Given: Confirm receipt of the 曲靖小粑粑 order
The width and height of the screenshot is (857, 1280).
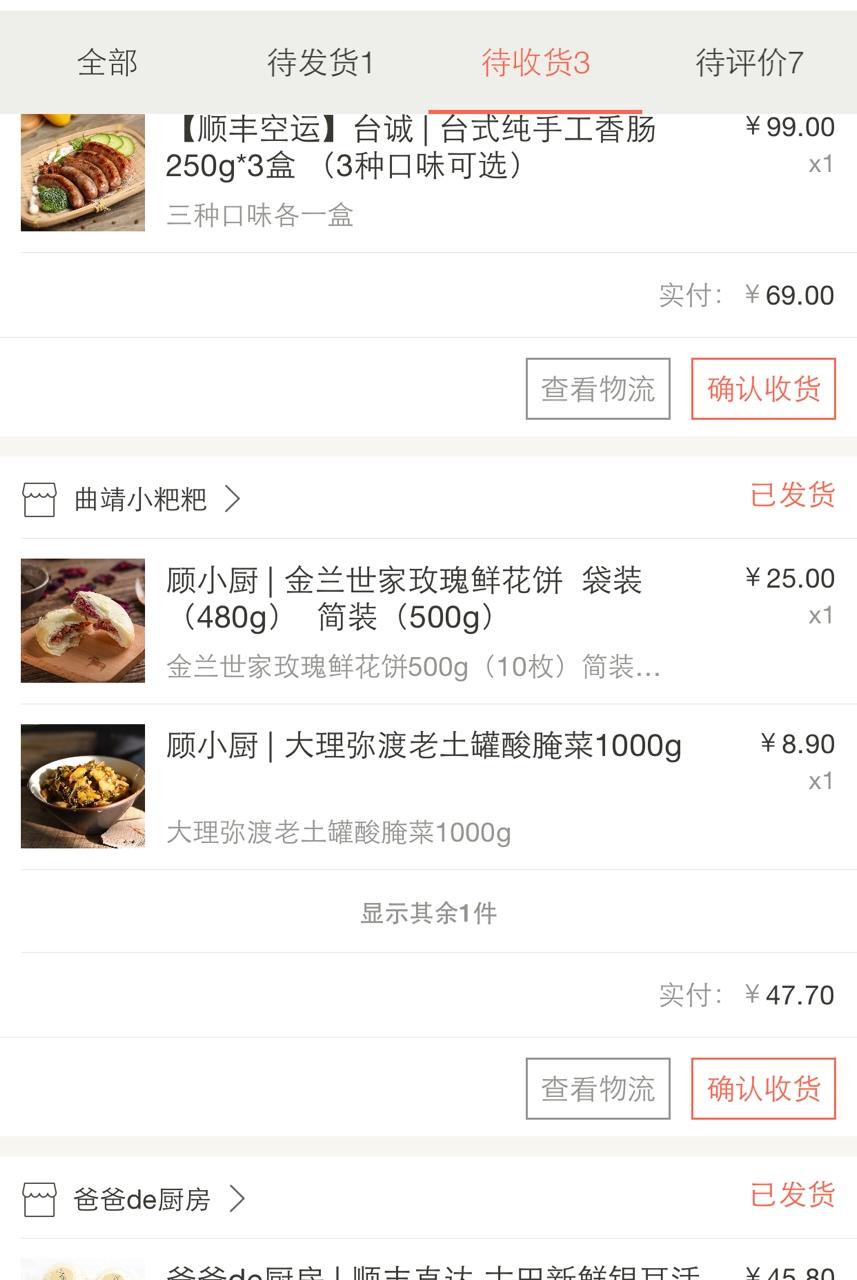Looking at the screenshot, I should (763, 1088).
